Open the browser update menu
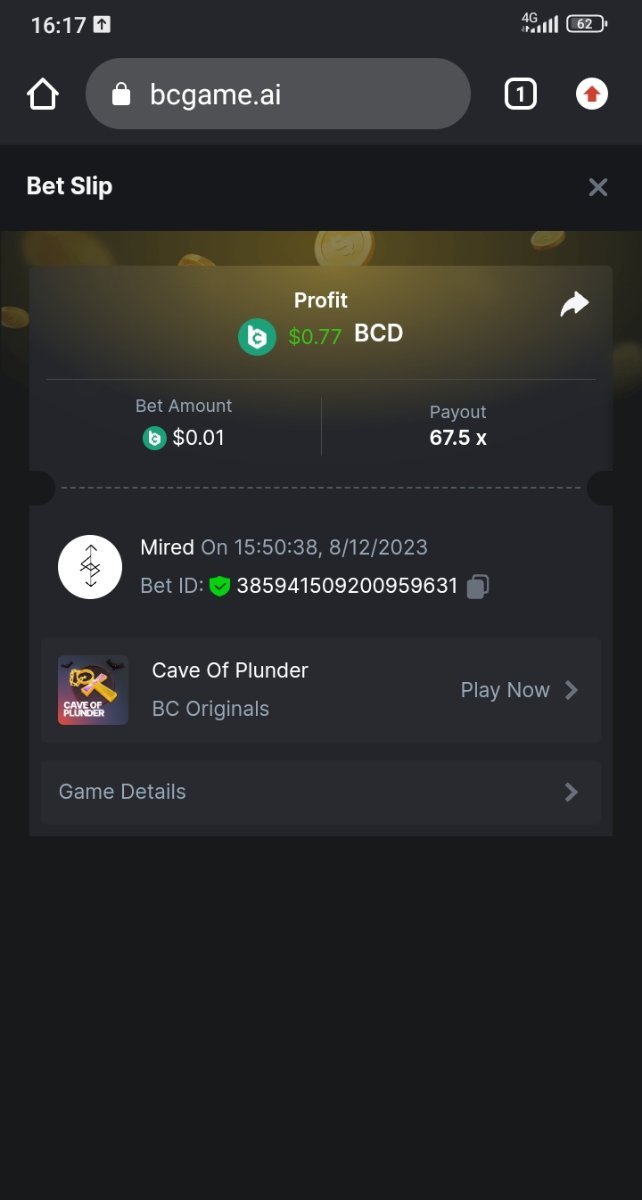 pyautogui.click(x=592, y=94)
